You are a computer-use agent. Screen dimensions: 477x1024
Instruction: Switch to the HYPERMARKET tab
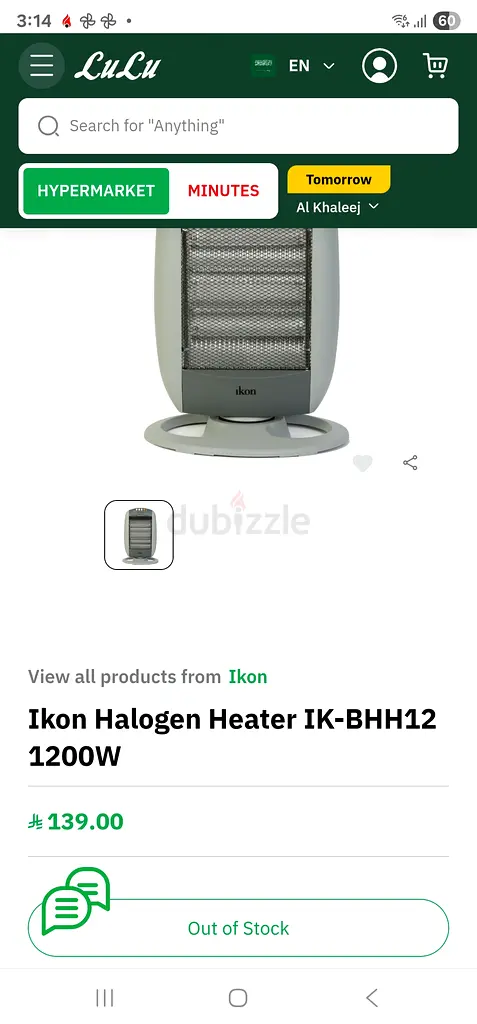point(96,191)
